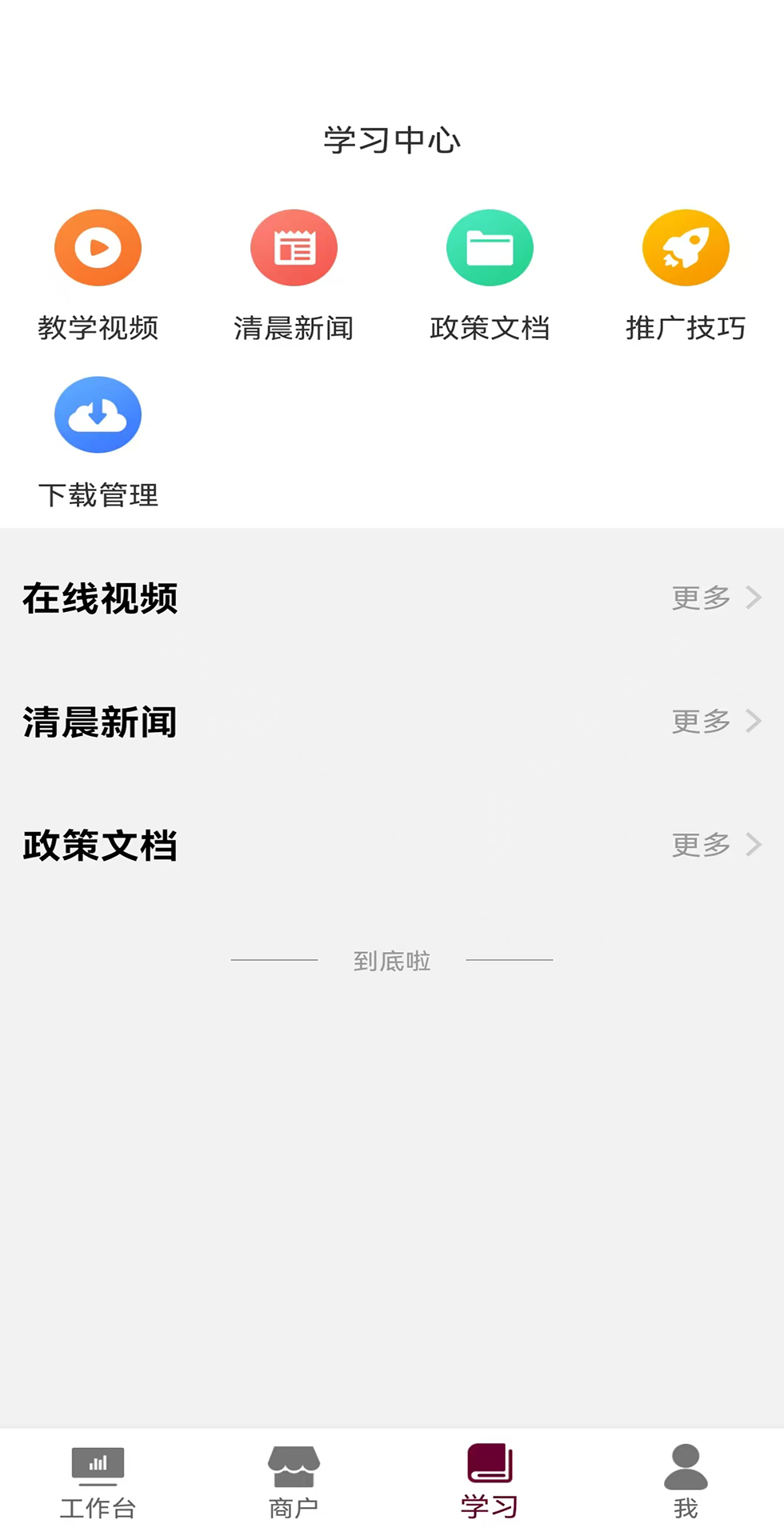Image resolution: width=784 pixels, height=1536 pixels.
Task: Click 更多 next to 在线视频
Action: pyautogui.click(x=701, y=597)
